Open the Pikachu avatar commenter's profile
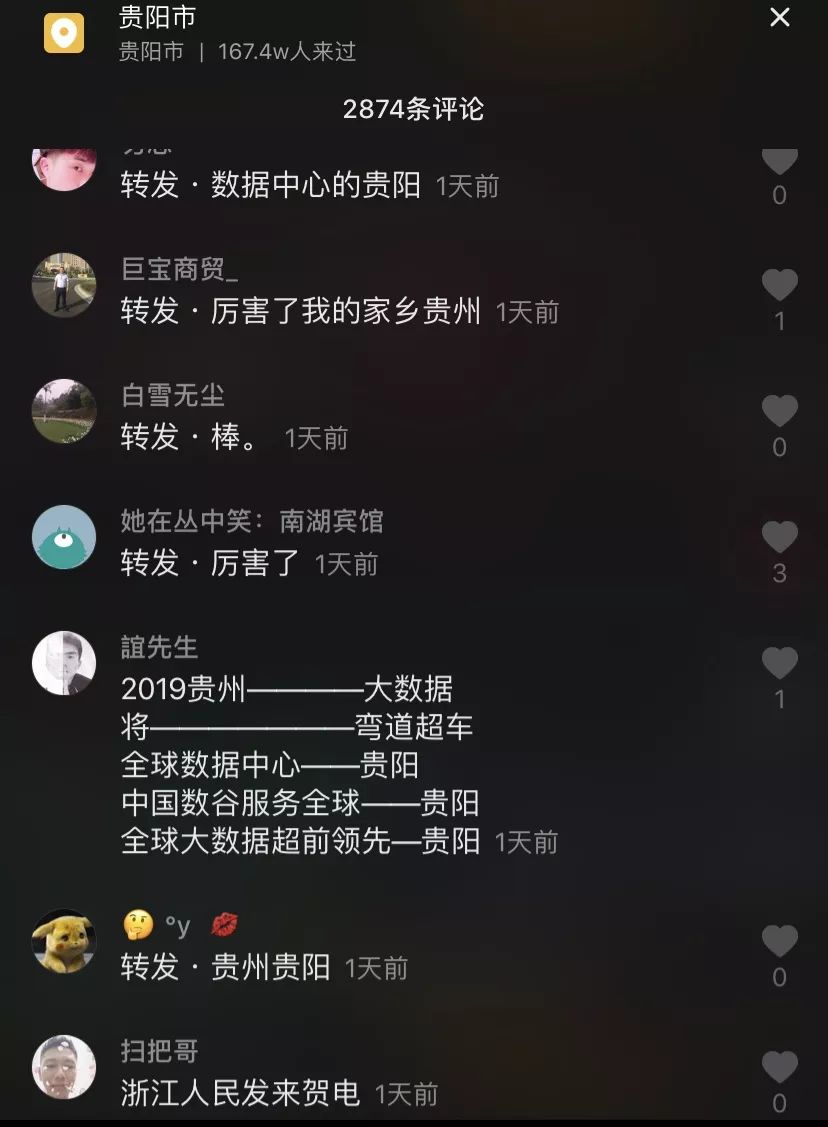The height and width of the screenshot is (1127, 828). [x=64, y=941]
